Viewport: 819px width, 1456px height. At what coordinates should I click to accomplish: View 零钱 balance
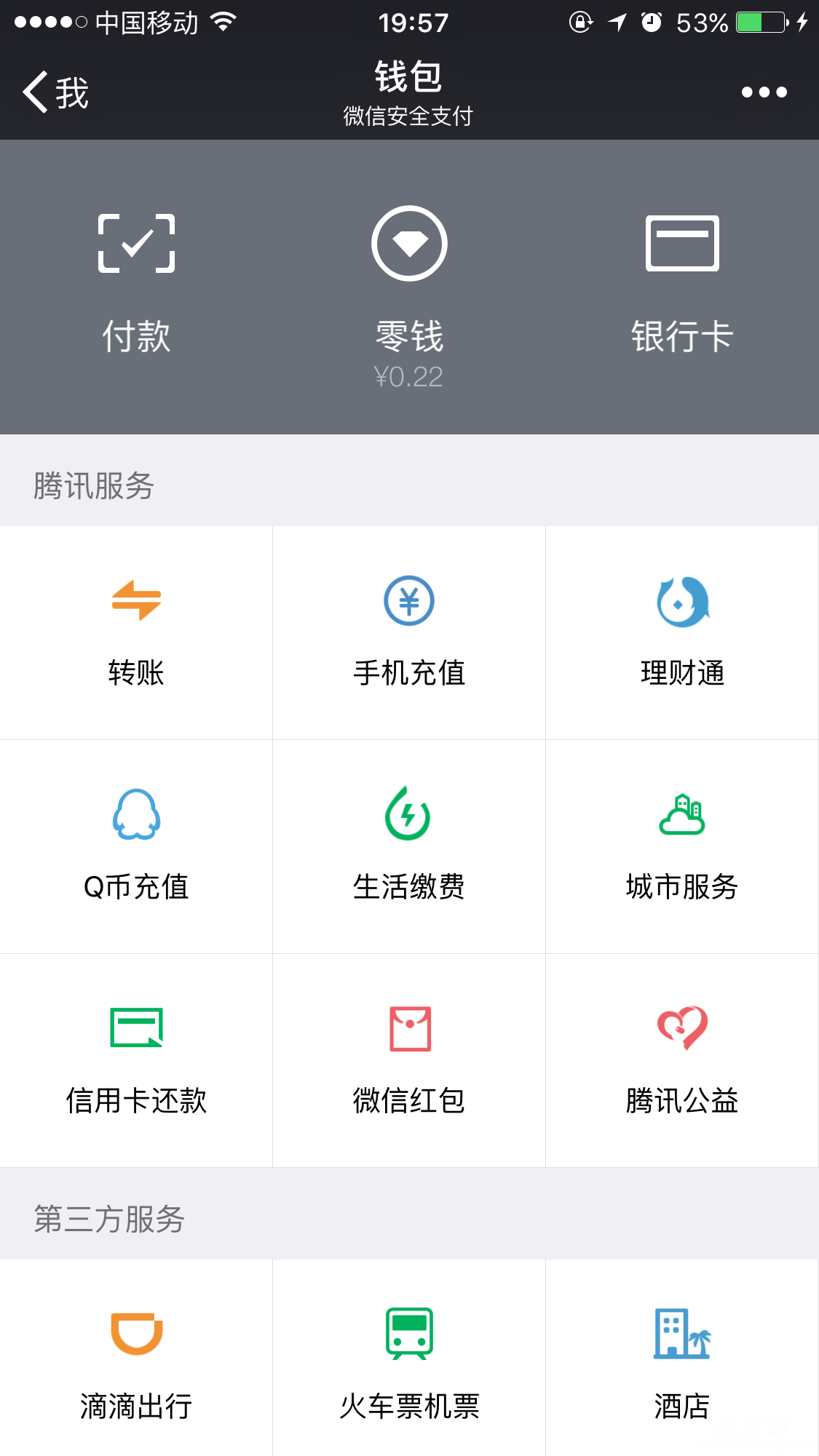[x=409, y=291]
